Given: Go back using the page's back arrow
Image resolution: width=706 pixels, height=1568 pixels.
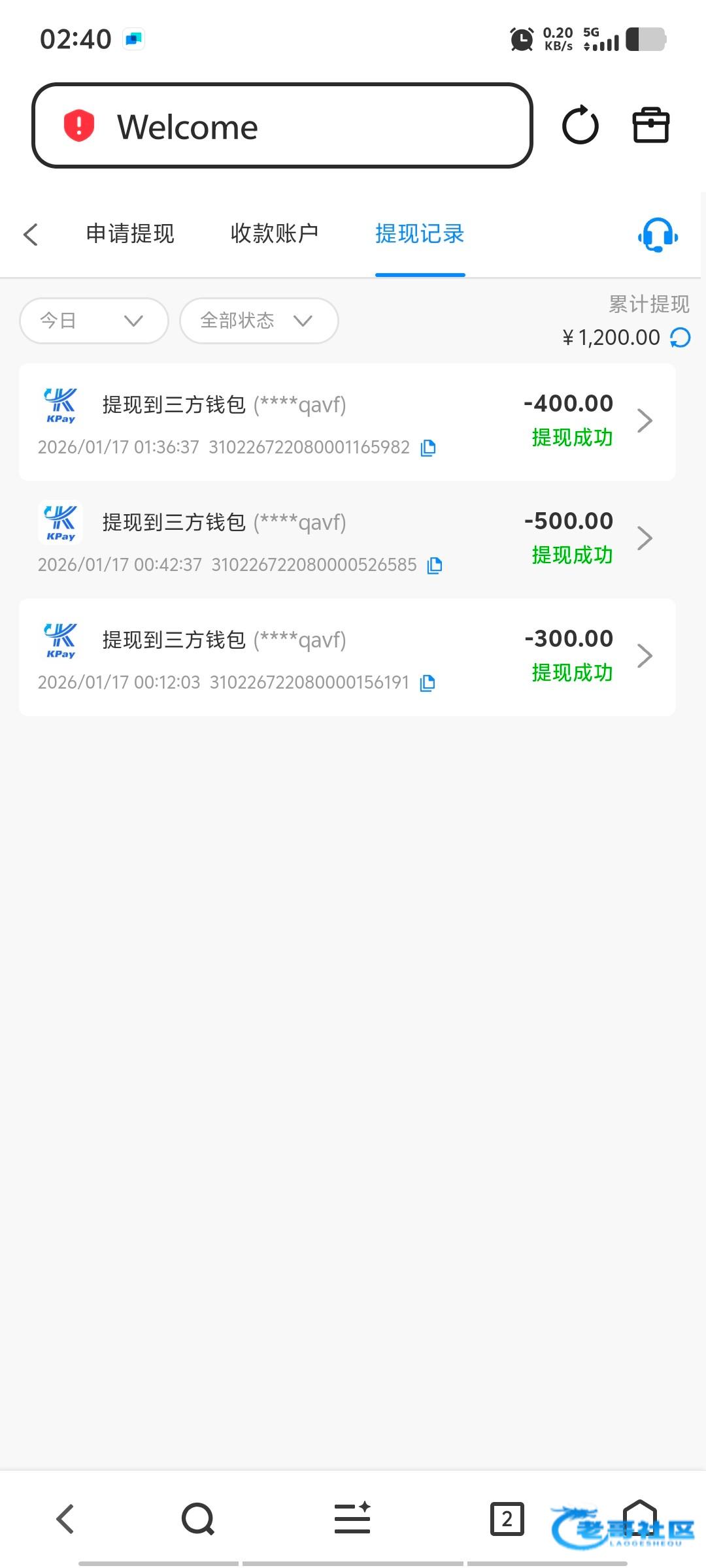Looking at the screenshot, I should tap(31, 235).
